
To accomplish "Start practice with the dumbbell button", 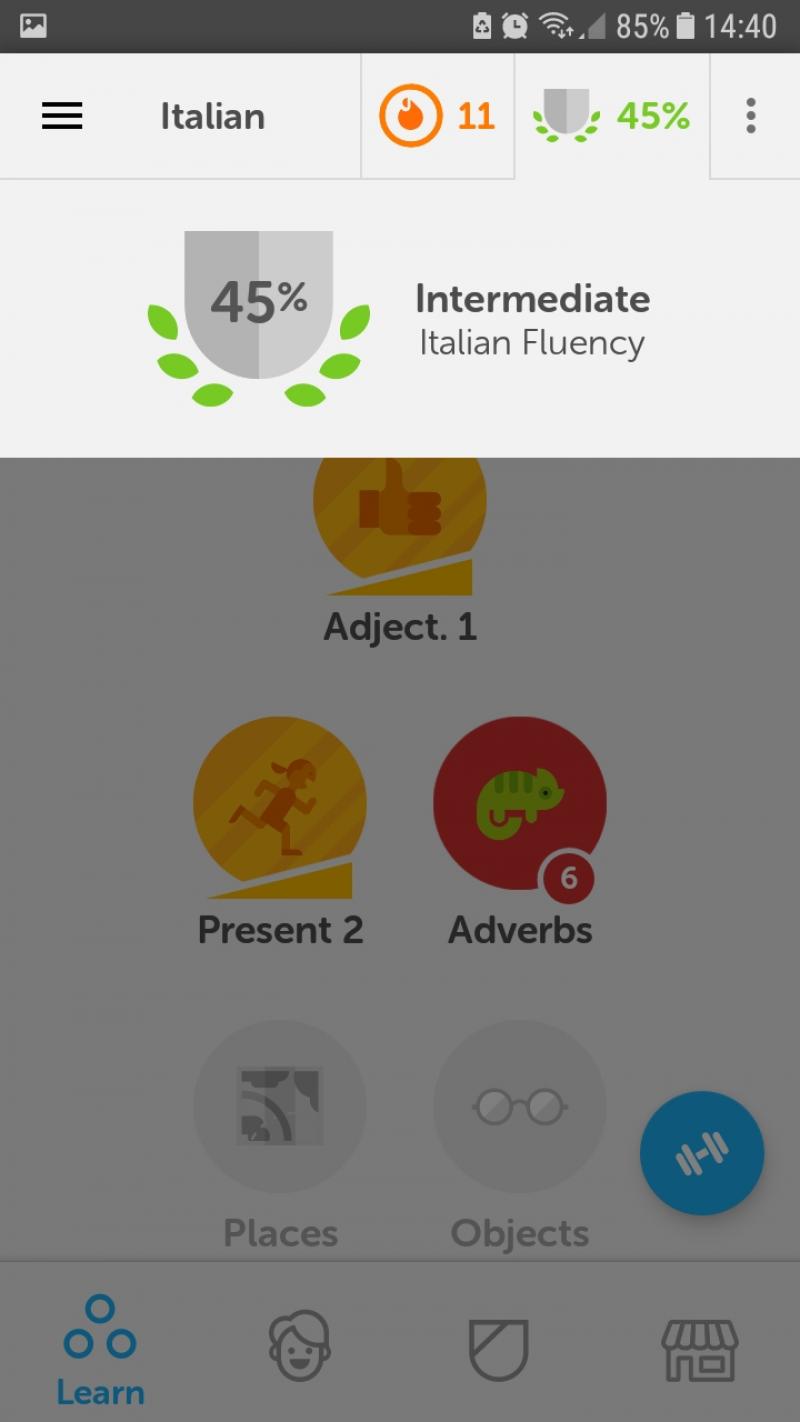I will point(702,1153).
